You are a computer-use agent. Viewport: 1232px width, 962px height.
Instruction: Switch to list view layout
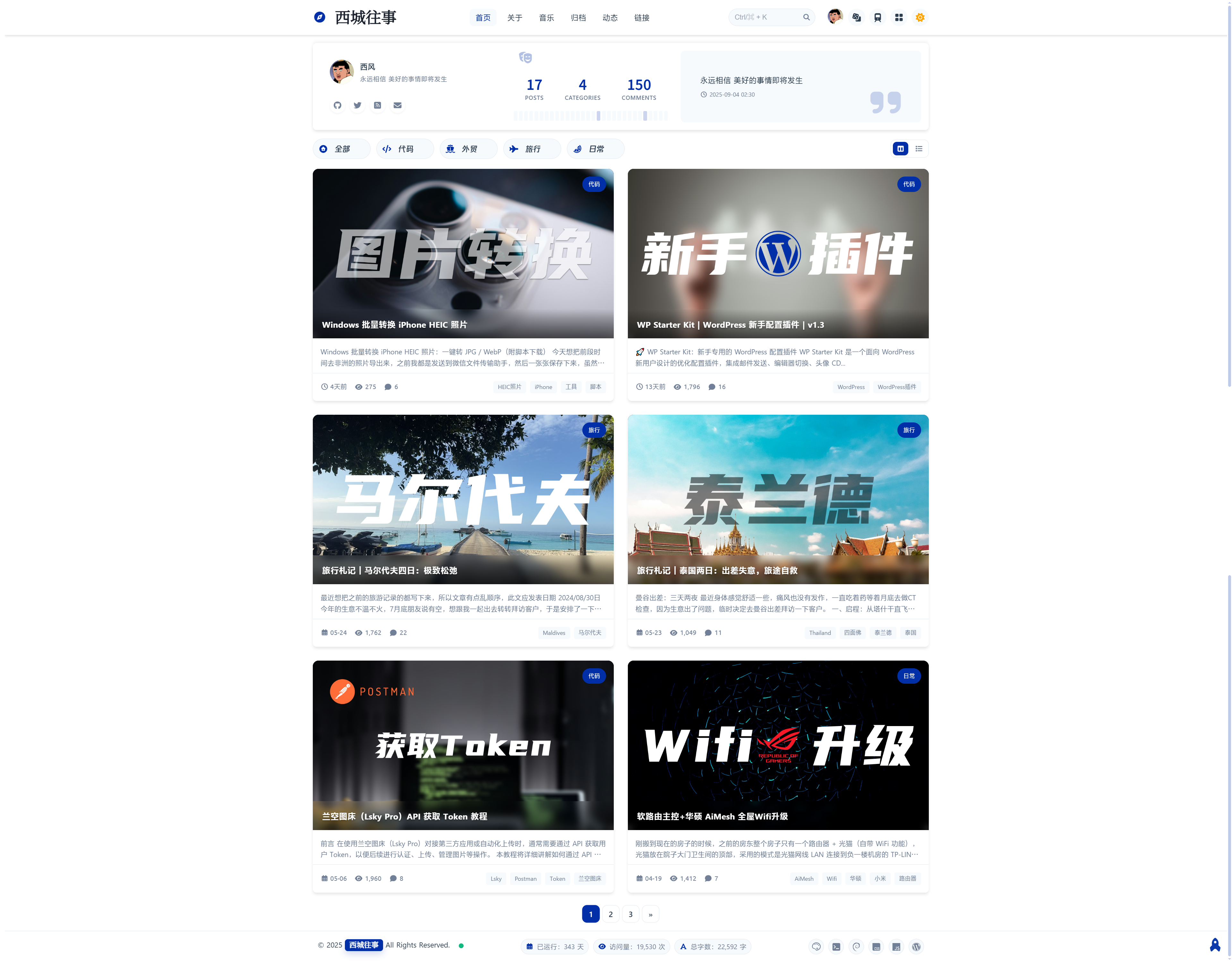click(x=918, y=149)
